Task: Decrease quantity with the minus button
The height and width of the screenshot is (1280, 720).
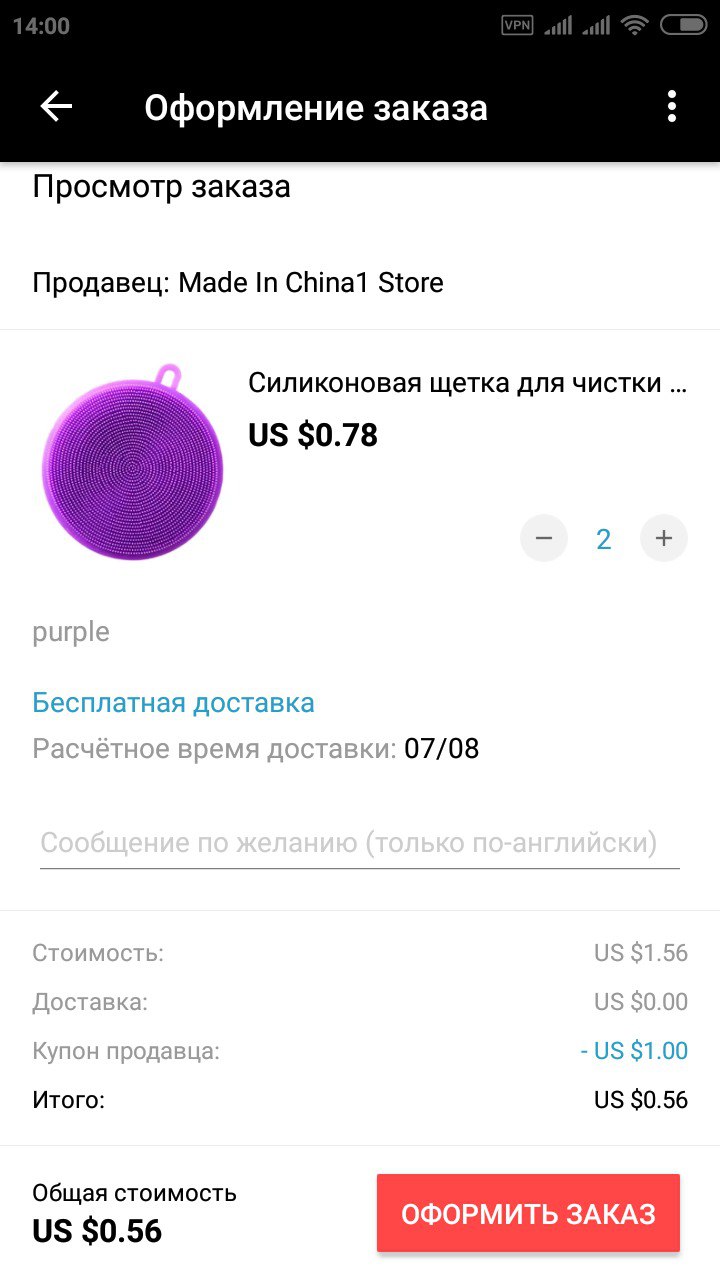Action: coord(544,539)
